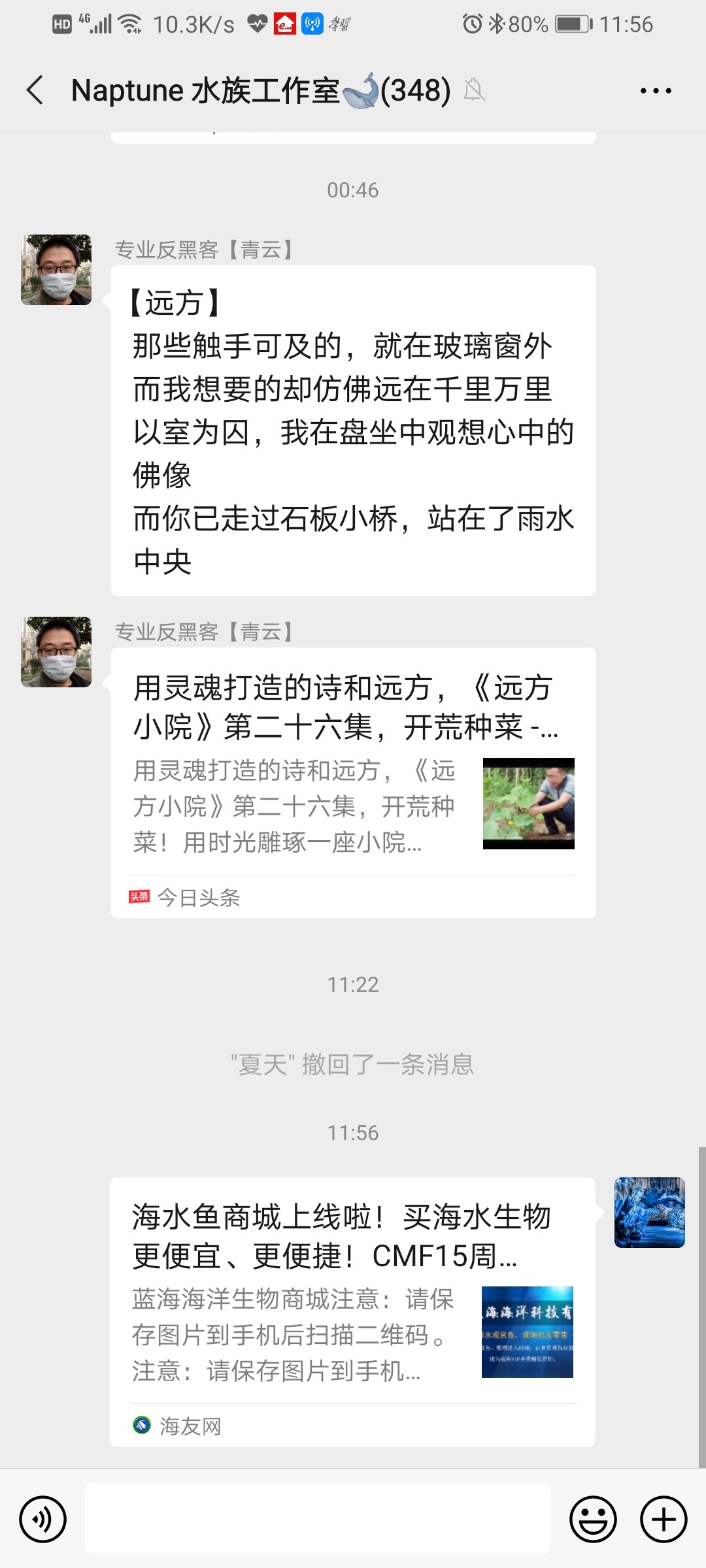Image resolution: width=706 pixels, height=1568 pixels.
Task: Switch to voice message input
Action: [43, 1520]
